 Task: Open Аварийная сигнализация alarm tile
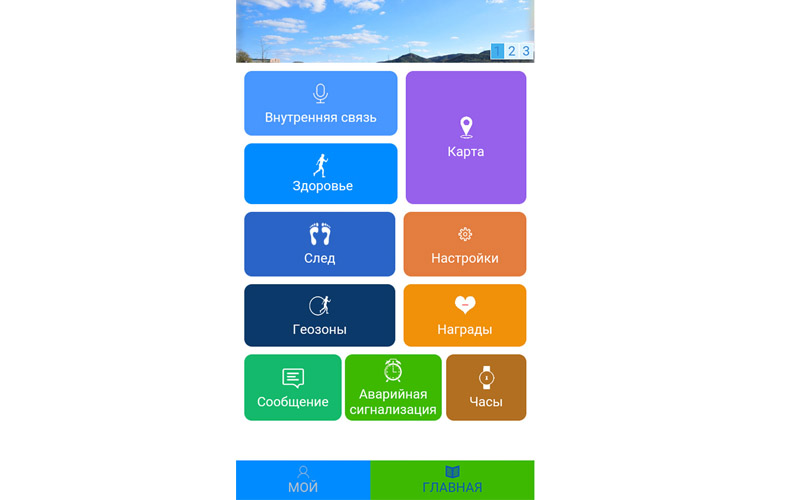pyautogui.click(x=393, y=387)
